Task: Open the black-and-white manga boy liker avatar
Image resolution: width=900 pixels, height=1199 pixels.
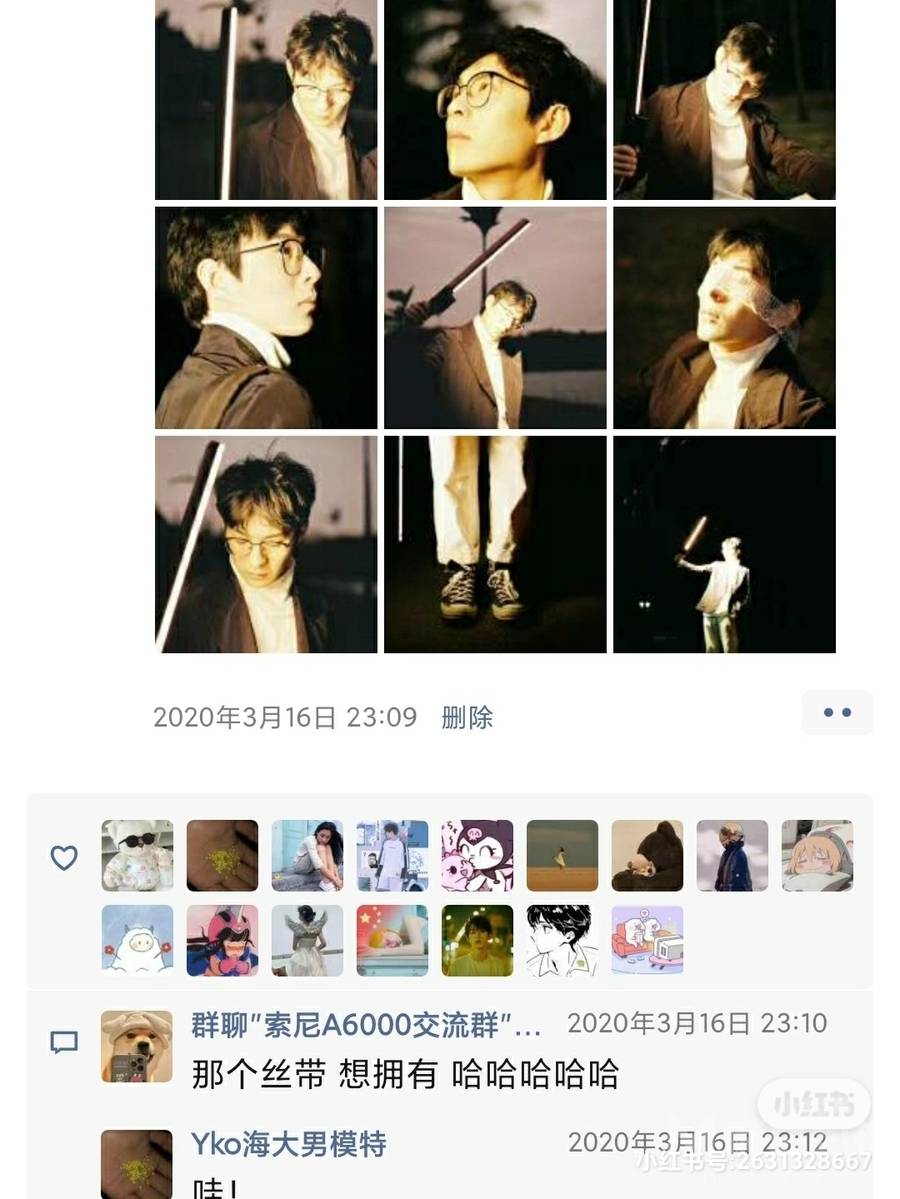Action: point(562,940)
